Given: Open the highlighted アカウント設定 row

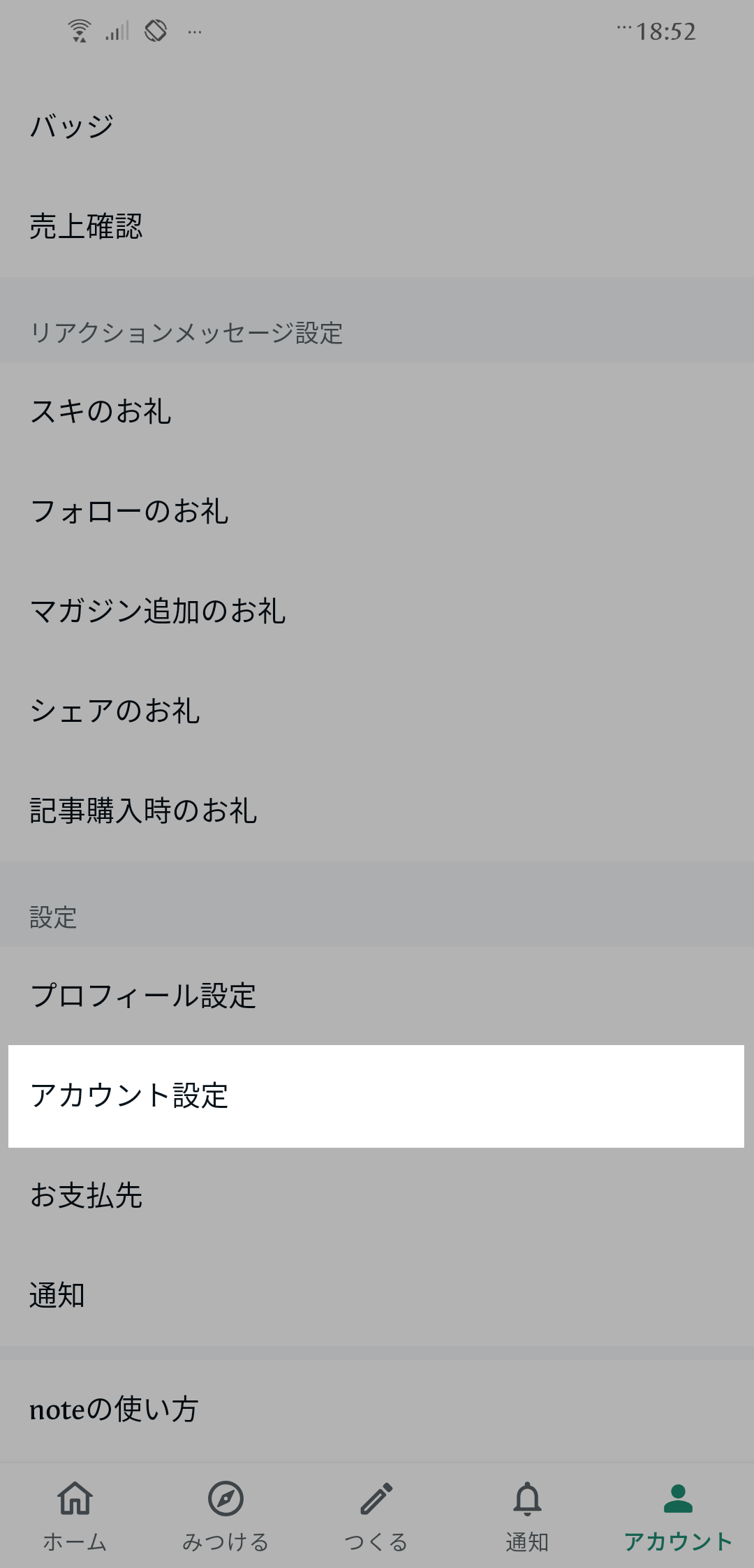Looking at the screenshot, I should [376, 1096].
